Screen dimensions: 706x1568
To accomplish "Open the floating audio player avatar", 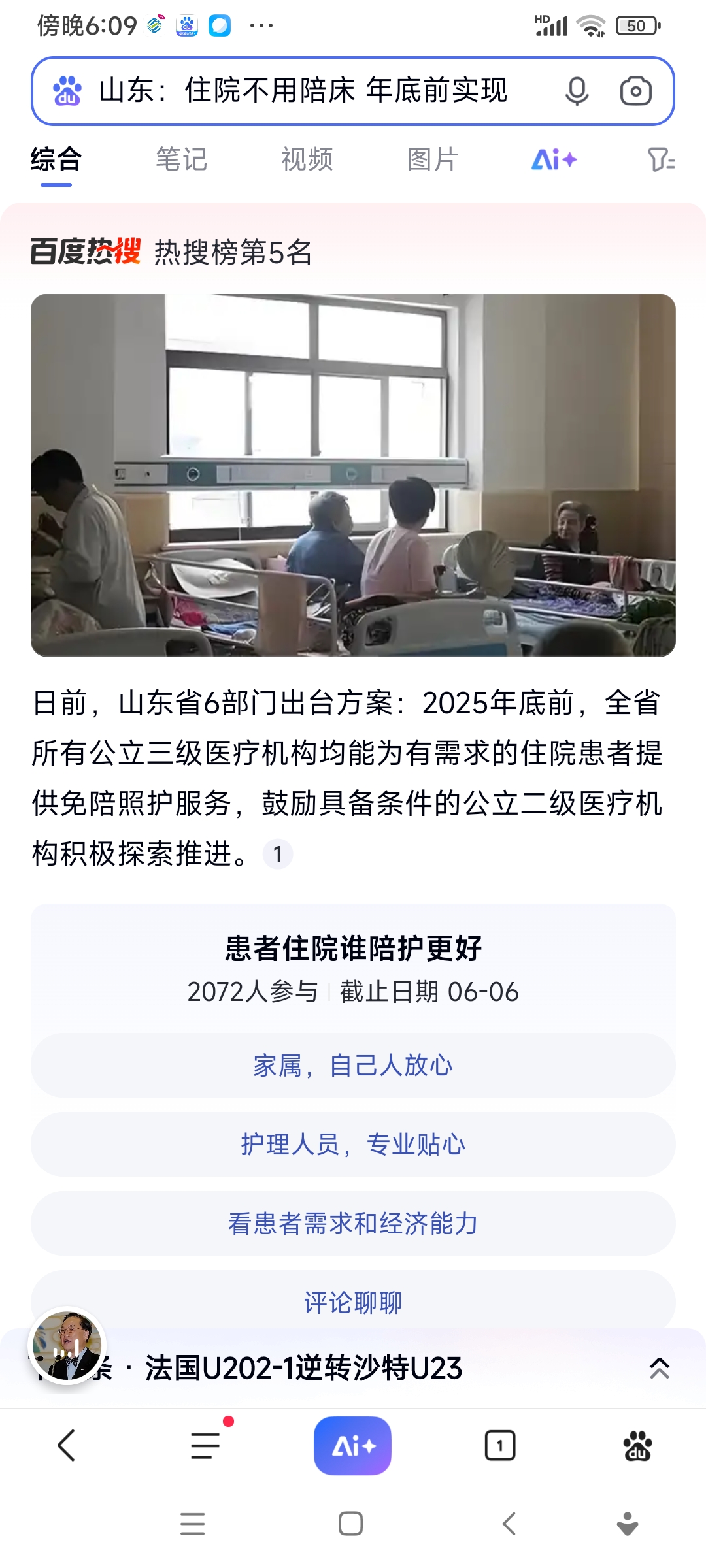I will (x=67, y=1346).
